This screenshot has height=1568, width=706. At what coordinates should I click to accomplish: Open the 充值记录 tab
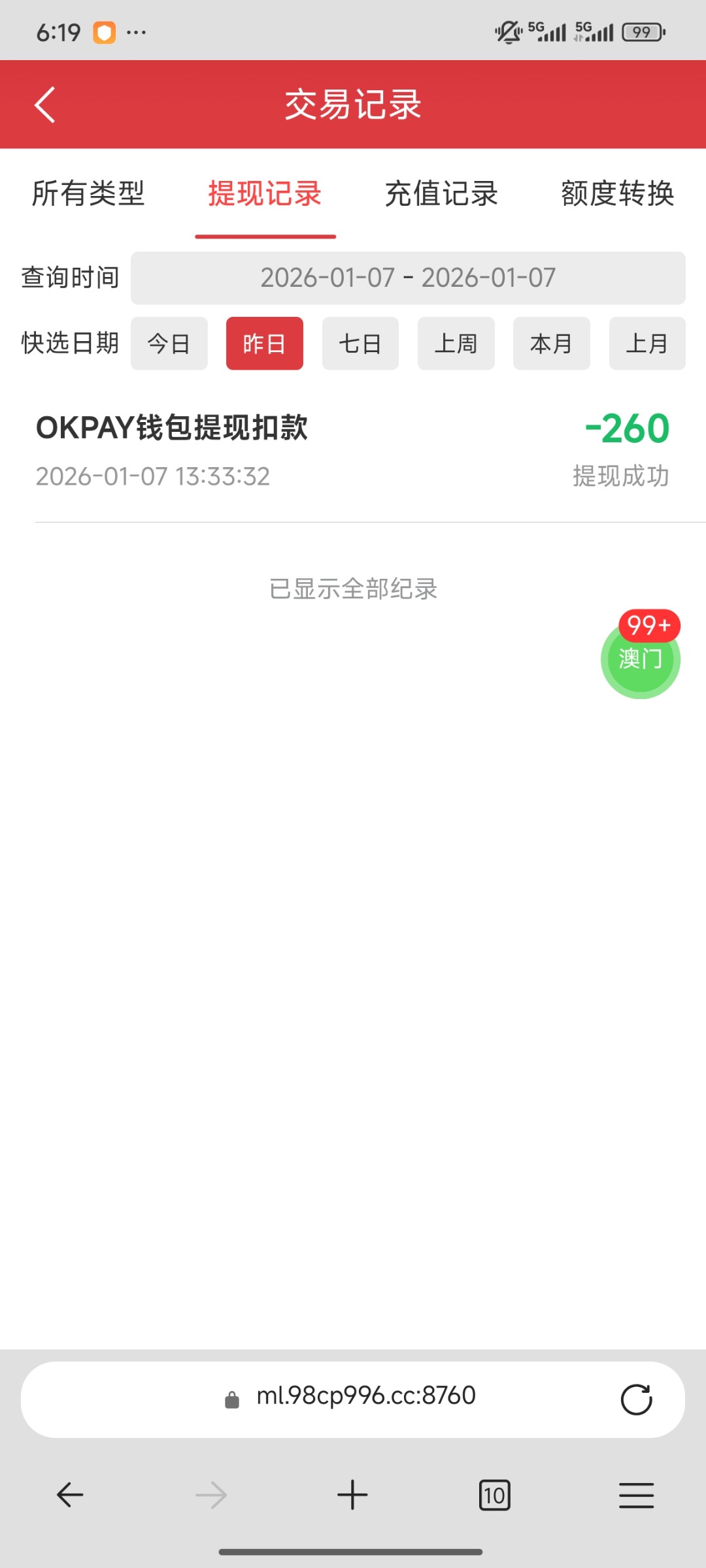click(x=441, y=194)
